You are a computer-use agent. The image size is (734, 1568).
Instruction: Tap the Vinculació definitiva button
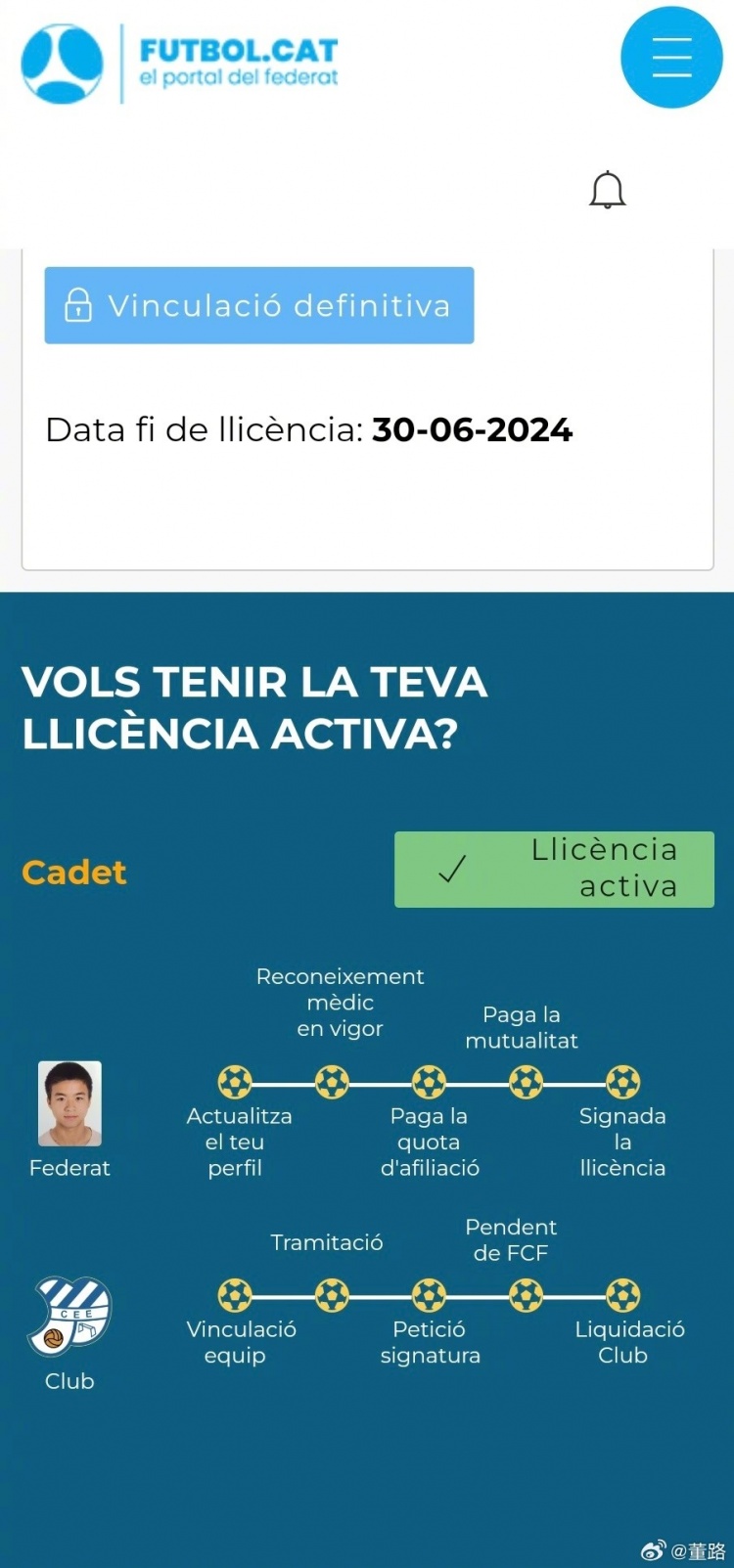click(259, 305)
